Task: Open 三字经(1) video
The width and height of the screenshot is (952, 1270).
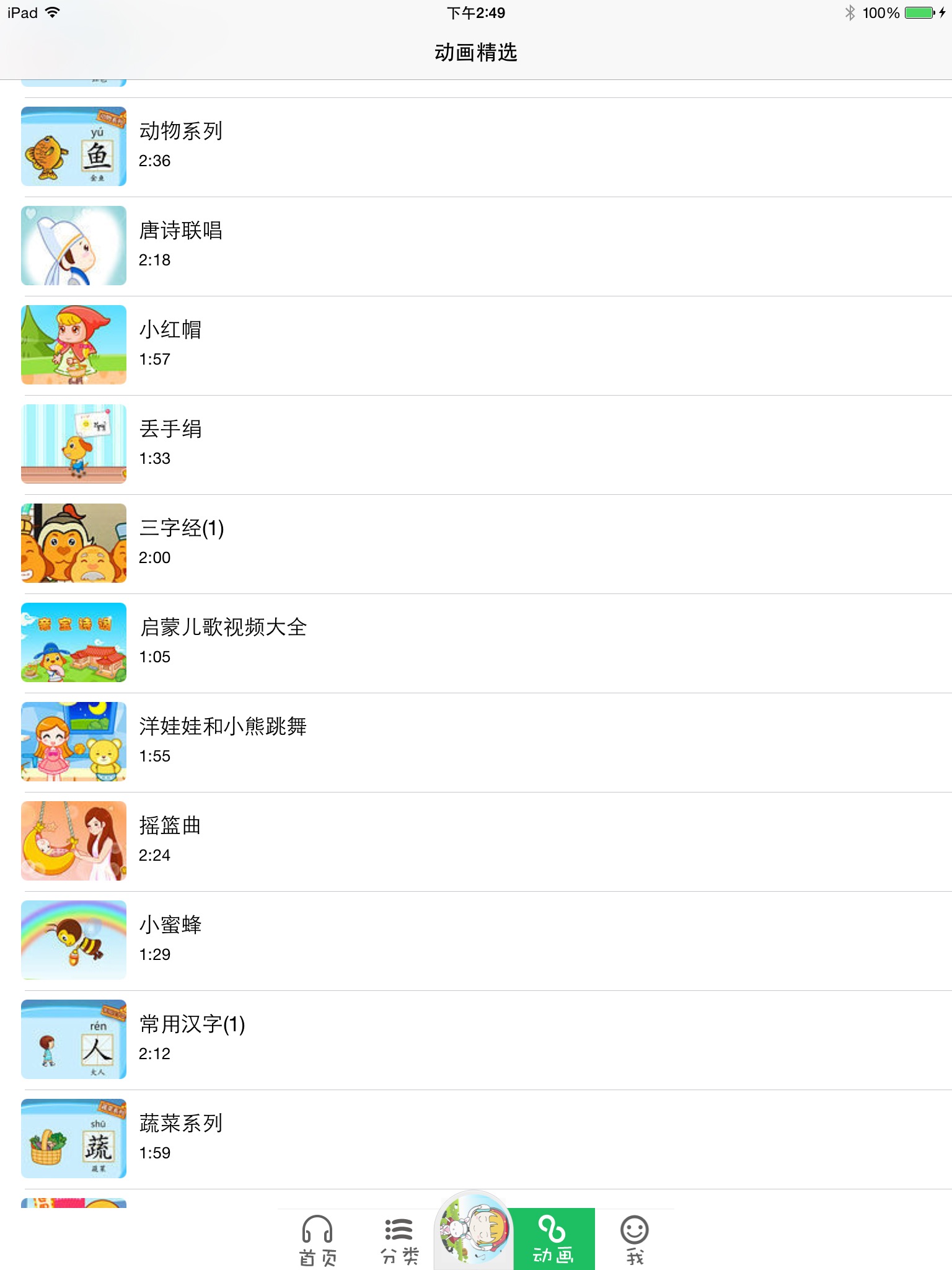Action: pos(476,544)
